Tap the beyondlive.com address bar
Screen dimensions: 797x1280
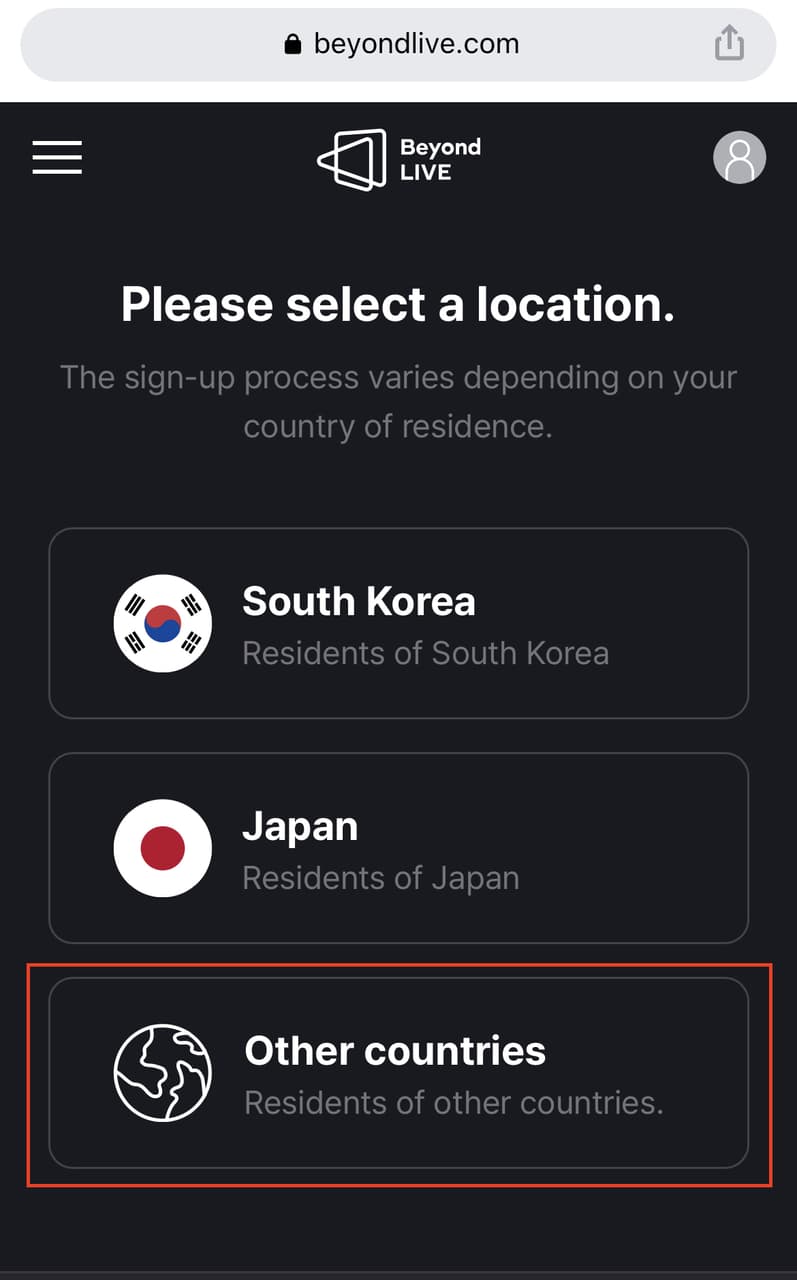(x=400, y=44)
